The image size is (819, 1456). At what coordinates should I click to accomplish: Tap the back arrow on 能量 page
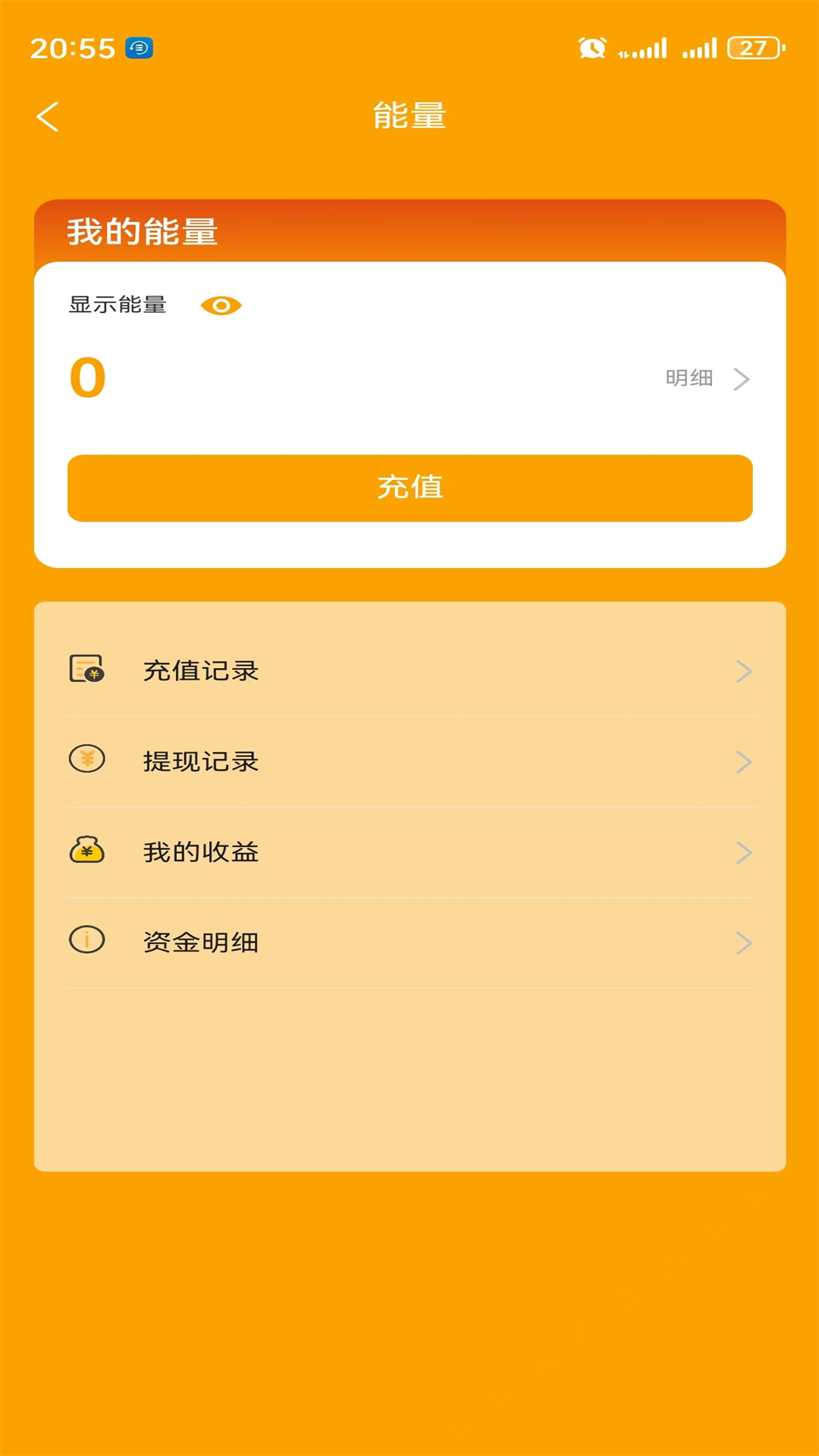pos(49,115)
